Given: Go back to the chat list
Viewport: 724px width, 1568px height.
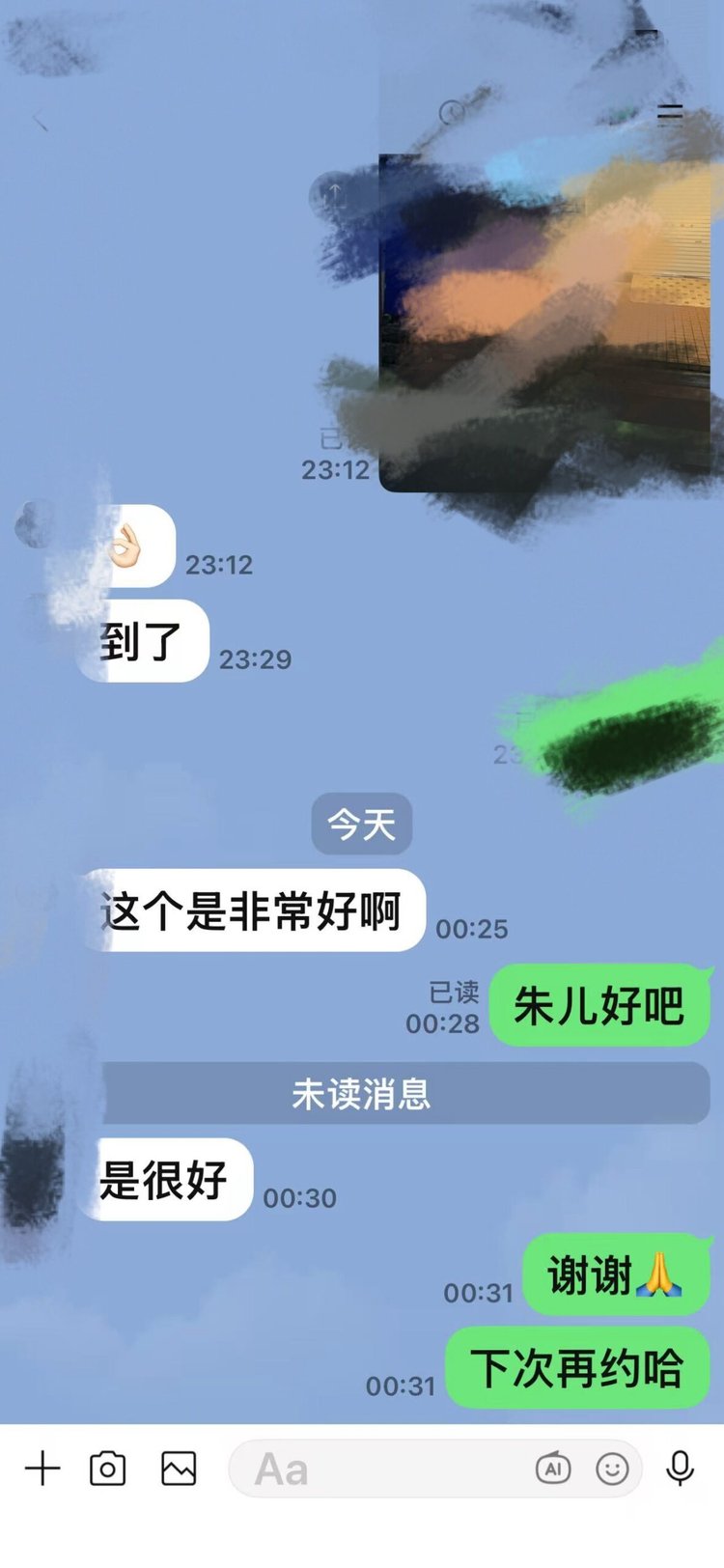Looking at the screenshot, I should pyautogui.click(x=41, y=121).
